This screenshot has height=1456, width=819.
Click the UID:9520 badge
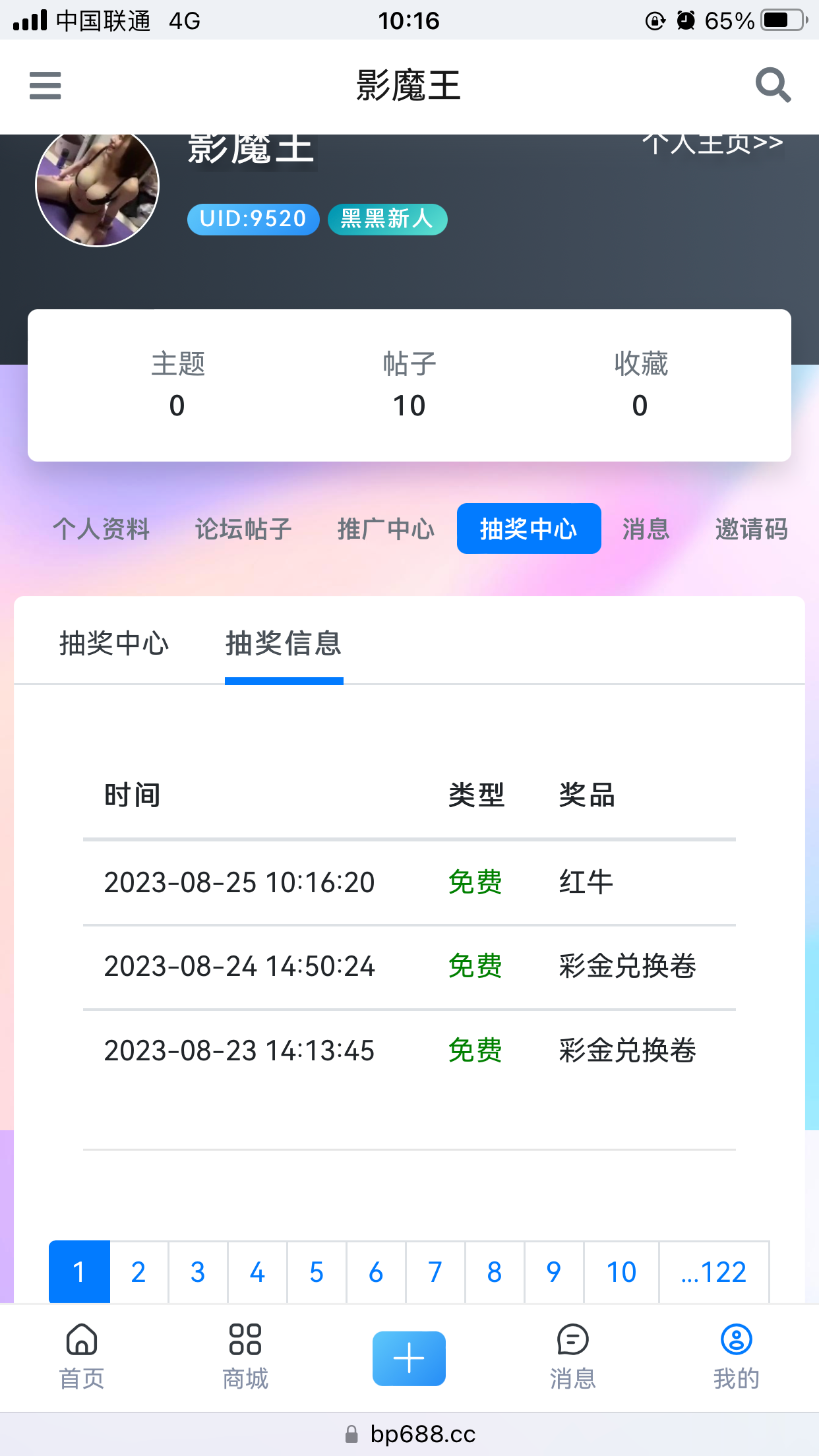tap(253, 218)
